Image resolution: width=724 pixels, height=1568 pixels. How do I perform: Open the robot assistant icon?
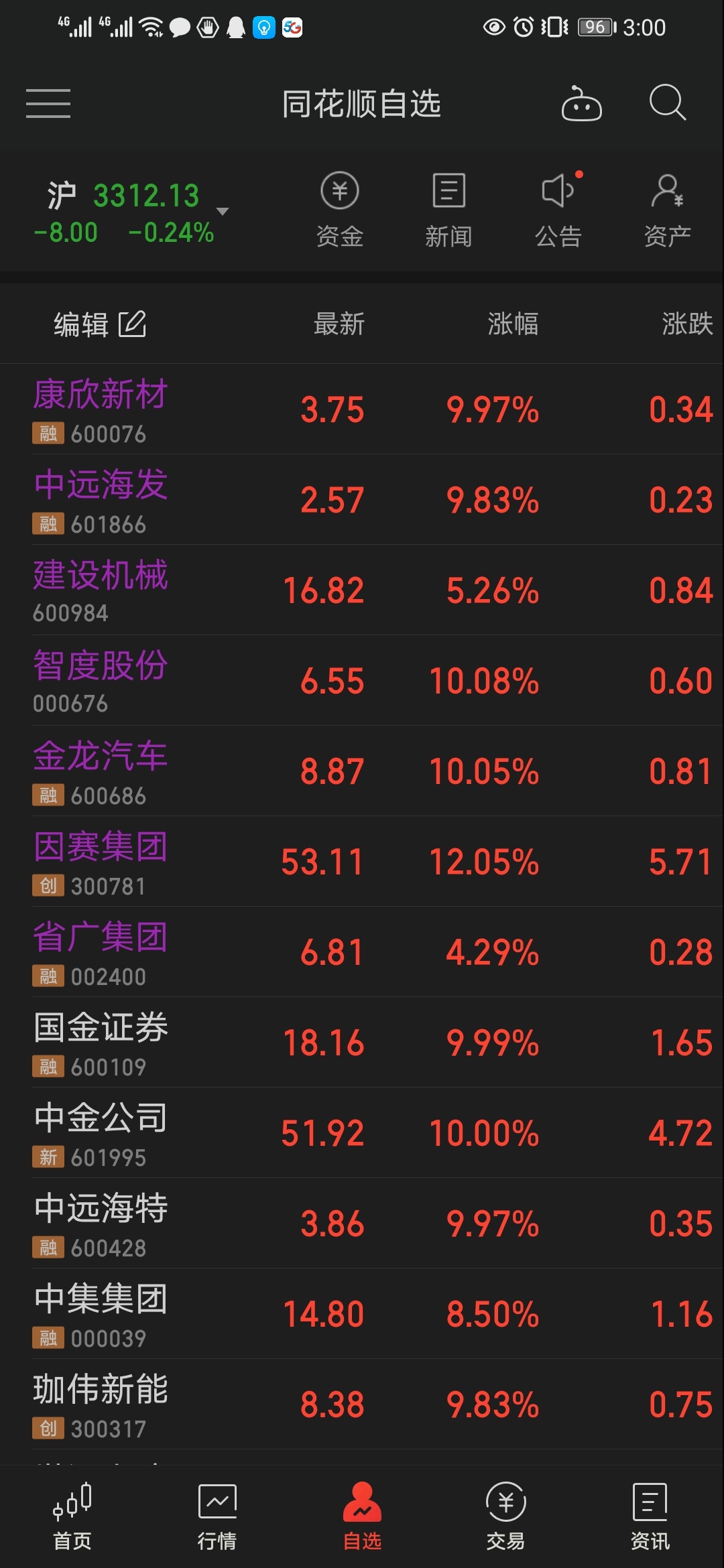click(x=581, y=104)
